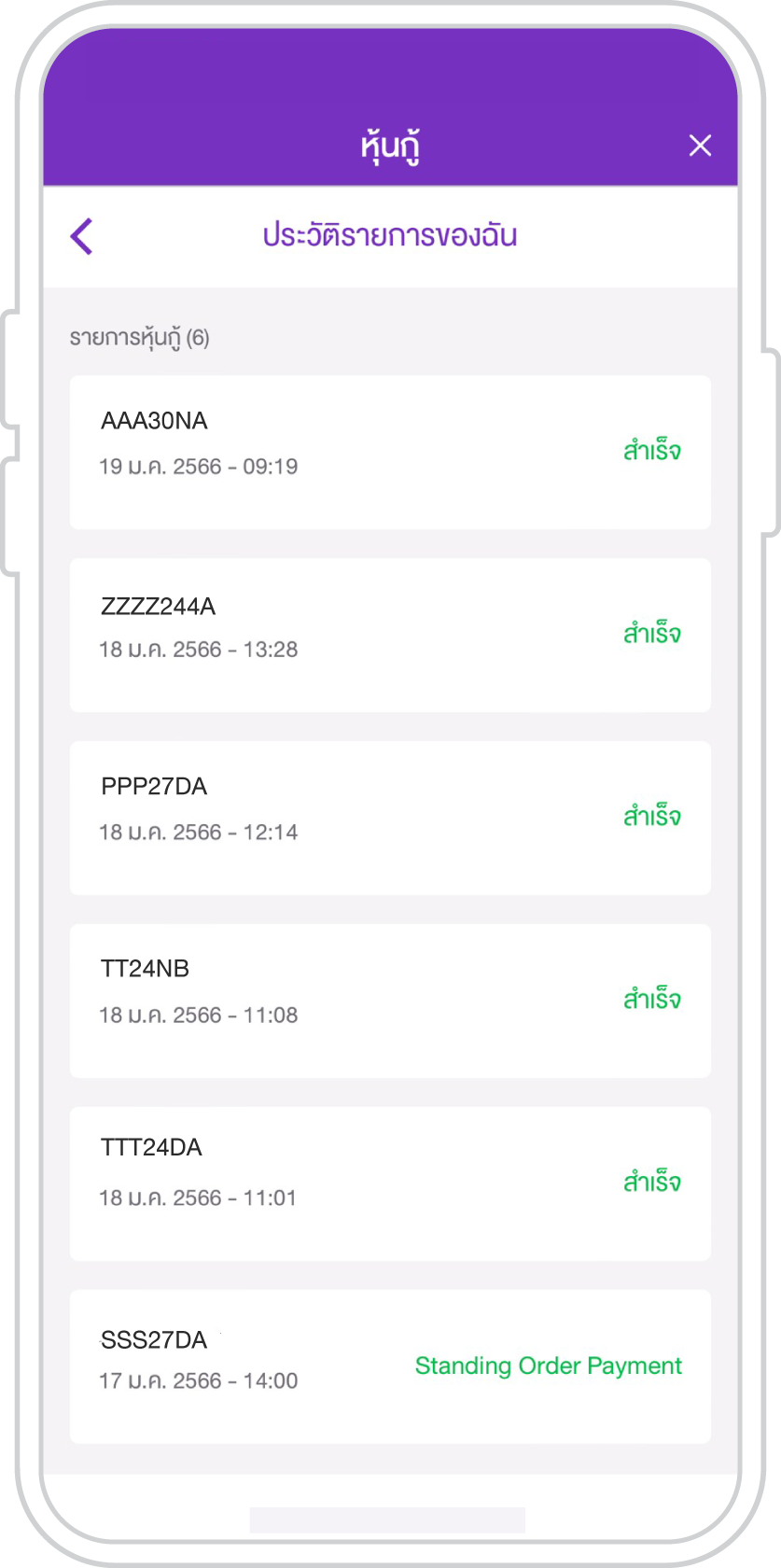This screenshot has width=781, height=1568.
Task: Select the PPP27DA entry
Action: [x=390, y=819]
